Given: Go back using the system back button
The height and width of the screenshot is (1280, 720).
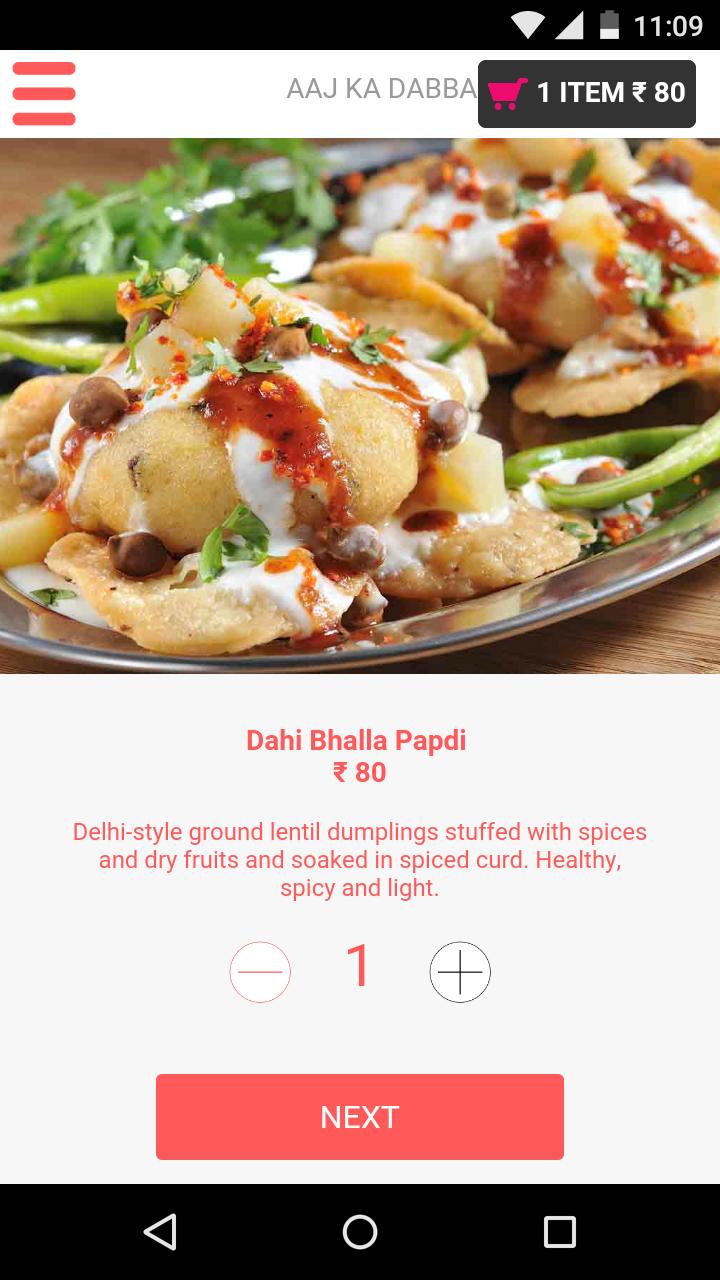Looking at the screenshot, I should point(160,1232).
